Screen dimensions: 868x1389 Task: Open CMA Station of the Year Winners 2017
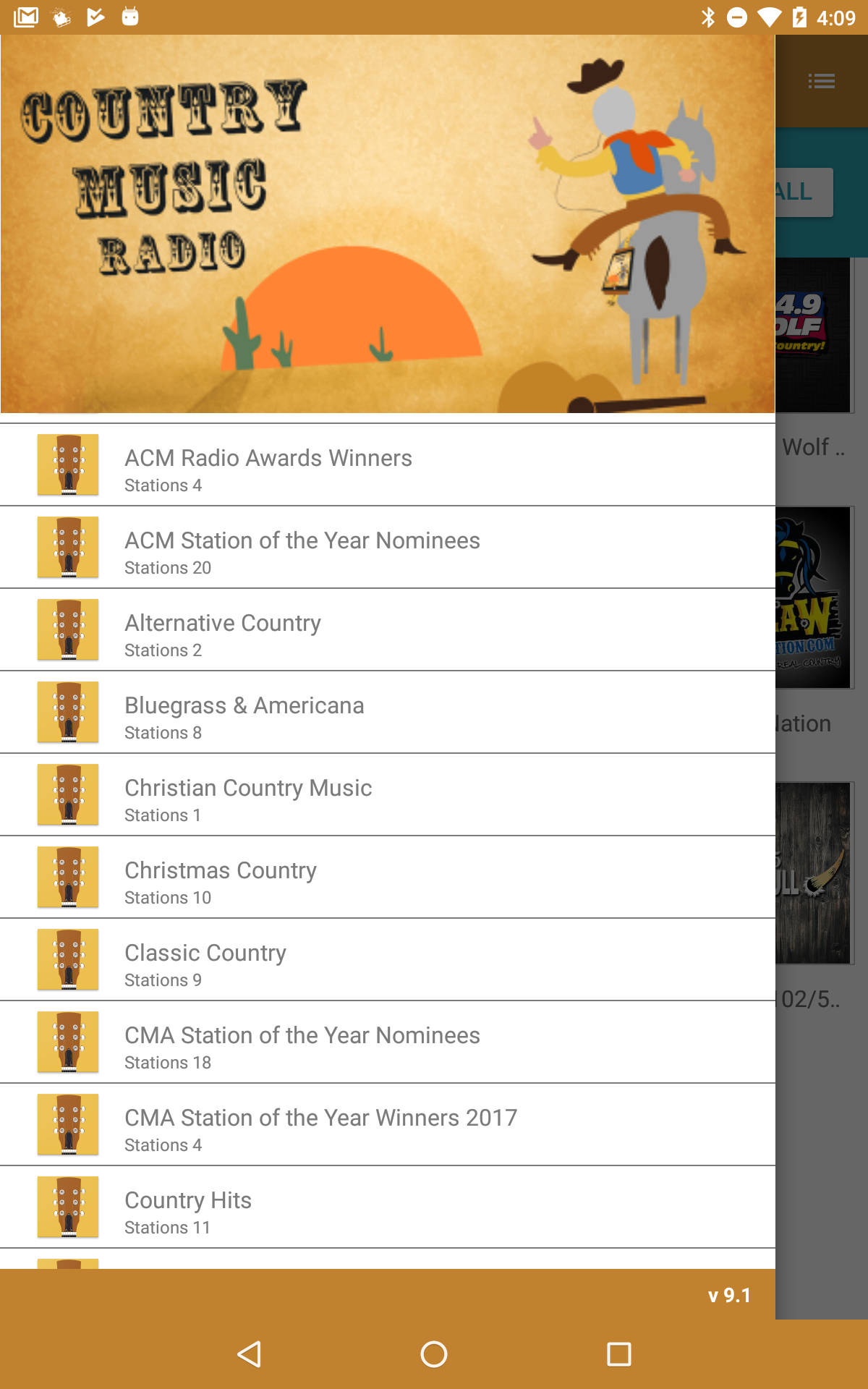point(388,1125)
